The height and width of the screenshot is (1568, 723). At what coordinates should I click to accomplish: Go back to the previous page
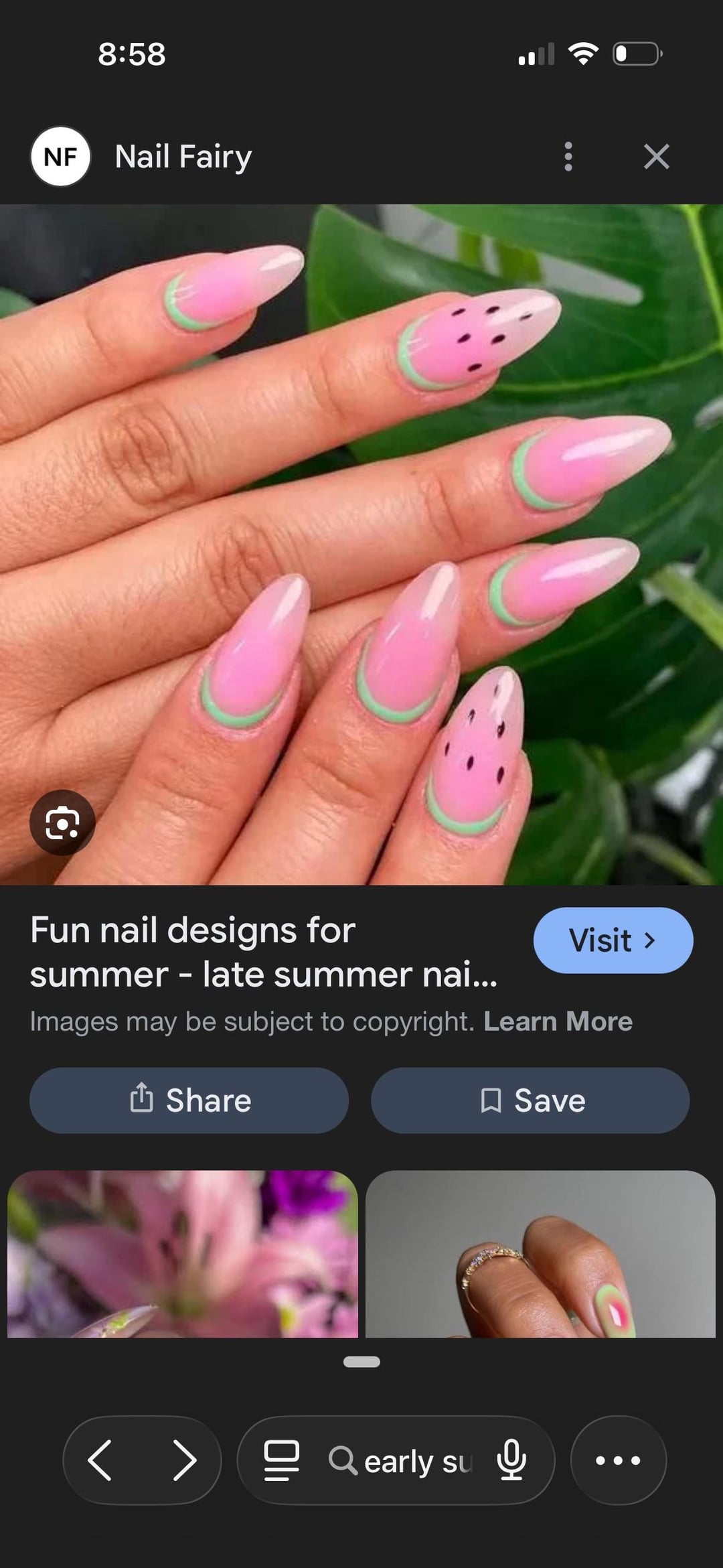pyautogui.click(x=100, y=1460)
